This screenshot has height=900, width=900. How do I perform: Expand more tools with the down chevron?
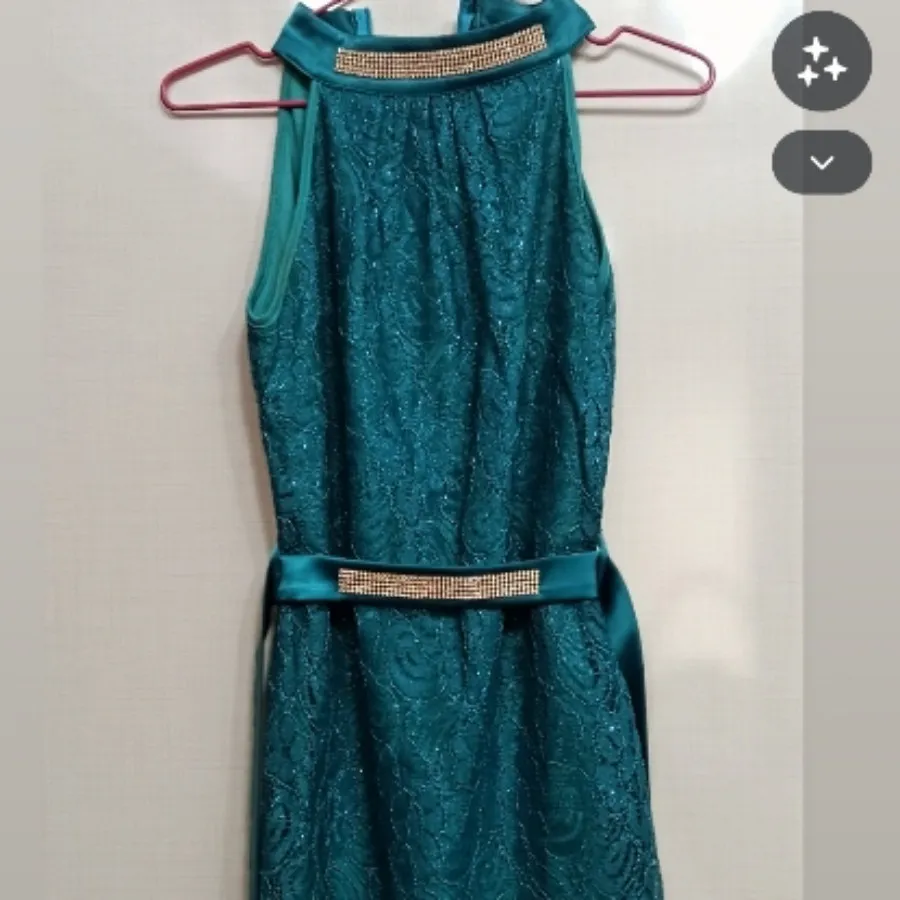(x=822, y=162)
